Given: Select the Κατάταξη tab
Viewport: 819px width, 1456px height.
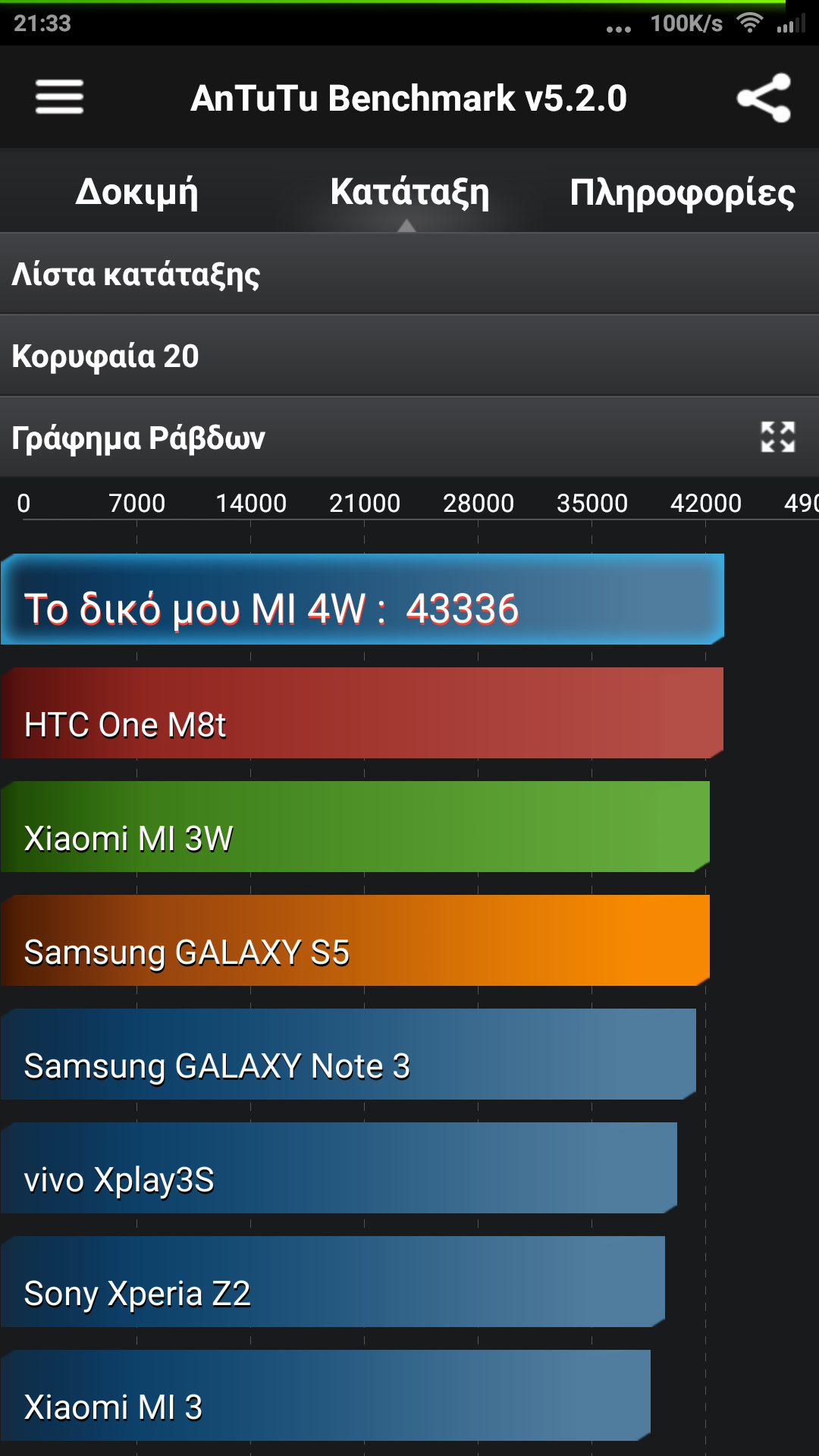Looking at the screenshot, I should click(409, 191).
